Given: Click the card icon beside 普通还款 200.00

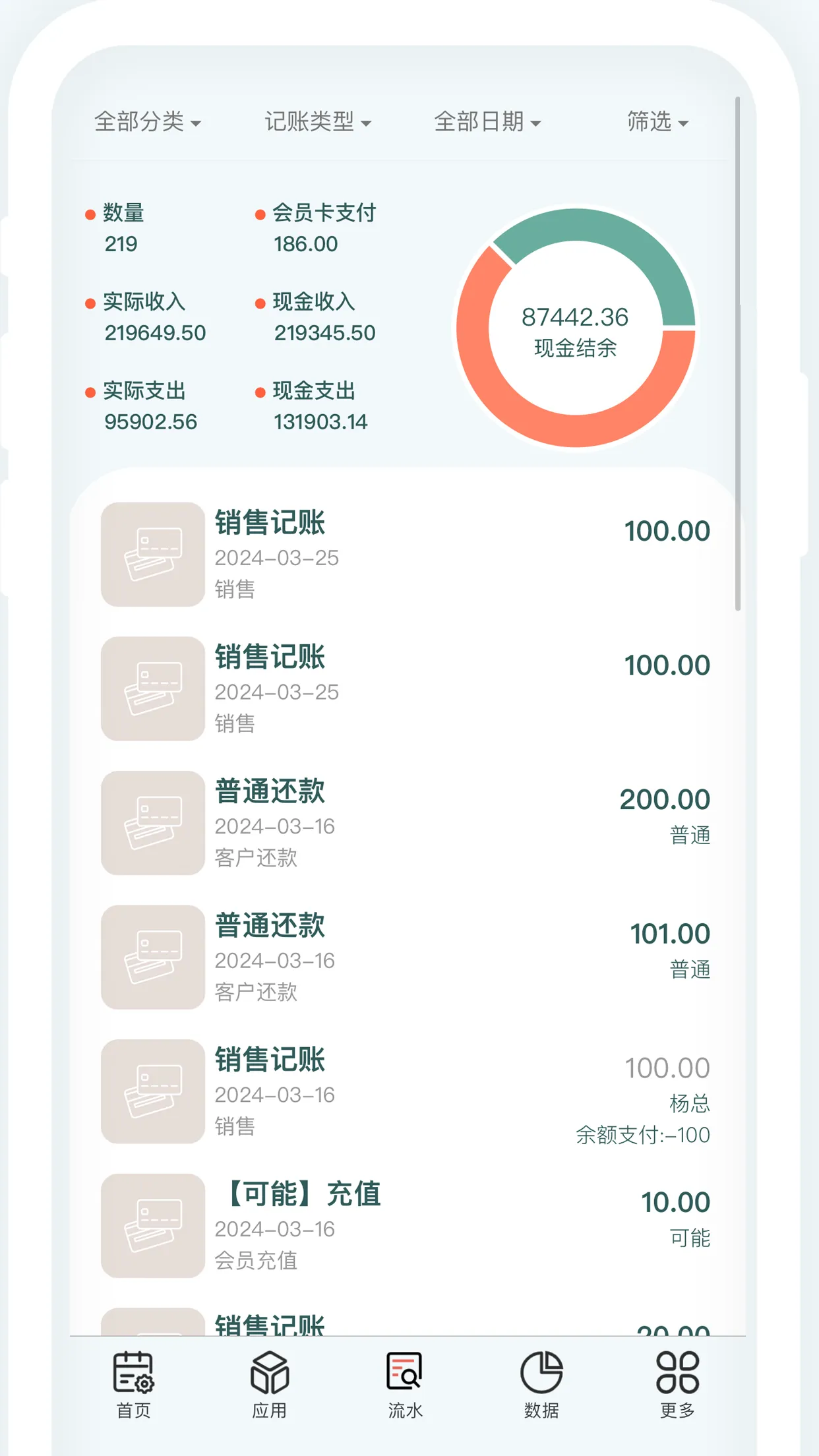Looking at the screenshot, I should click(152, 824).
